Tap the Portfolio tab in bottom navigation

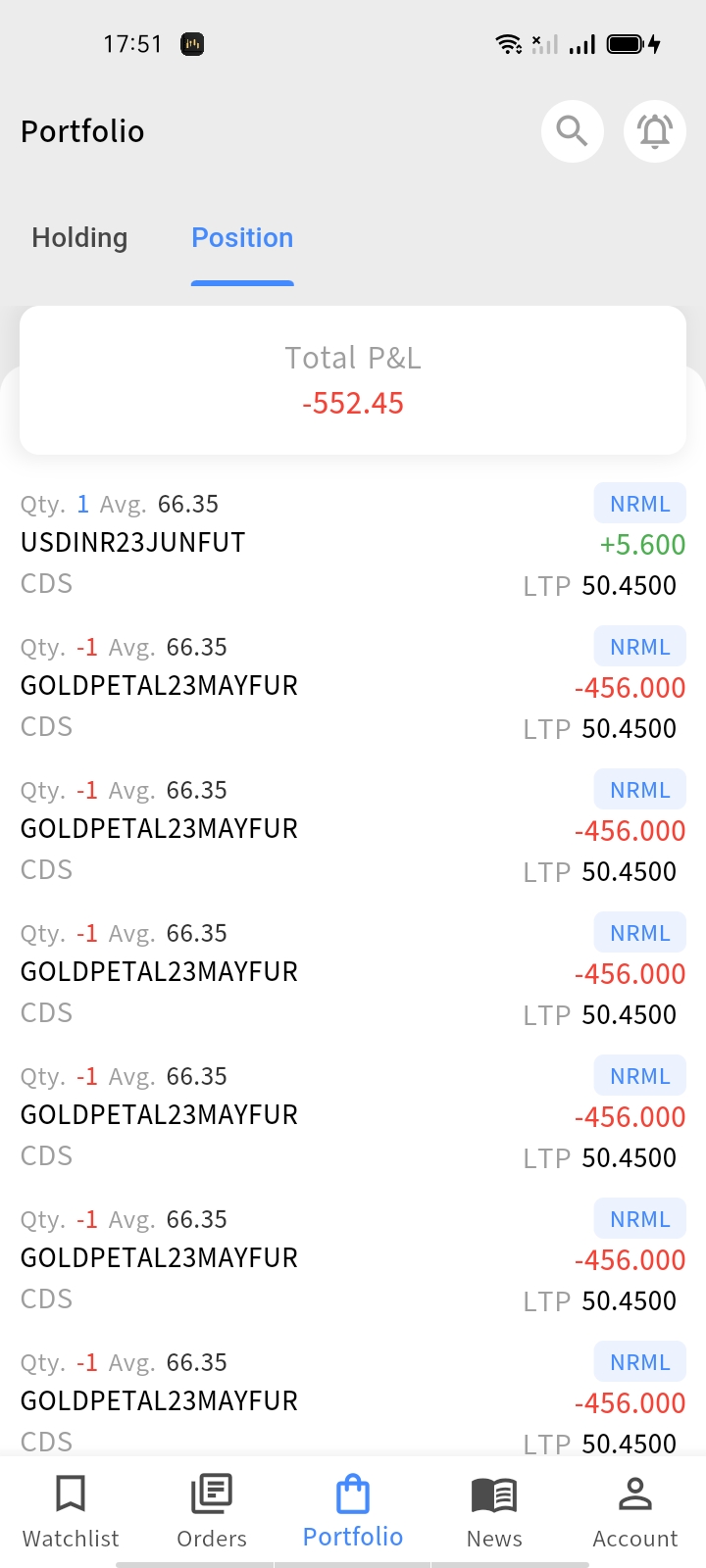tap(353, 1512)
